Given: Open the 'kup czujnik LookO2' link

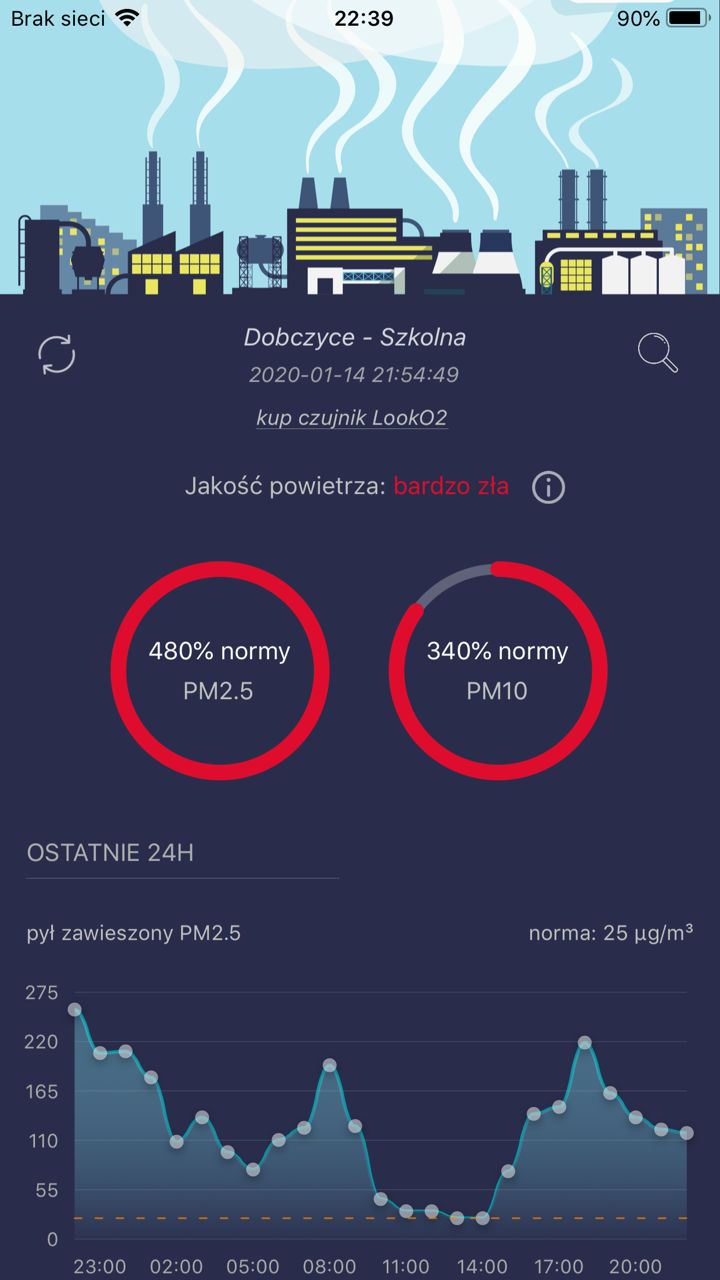Looking at the screenshot, I should pyautogui.click(x=352, y=417).
